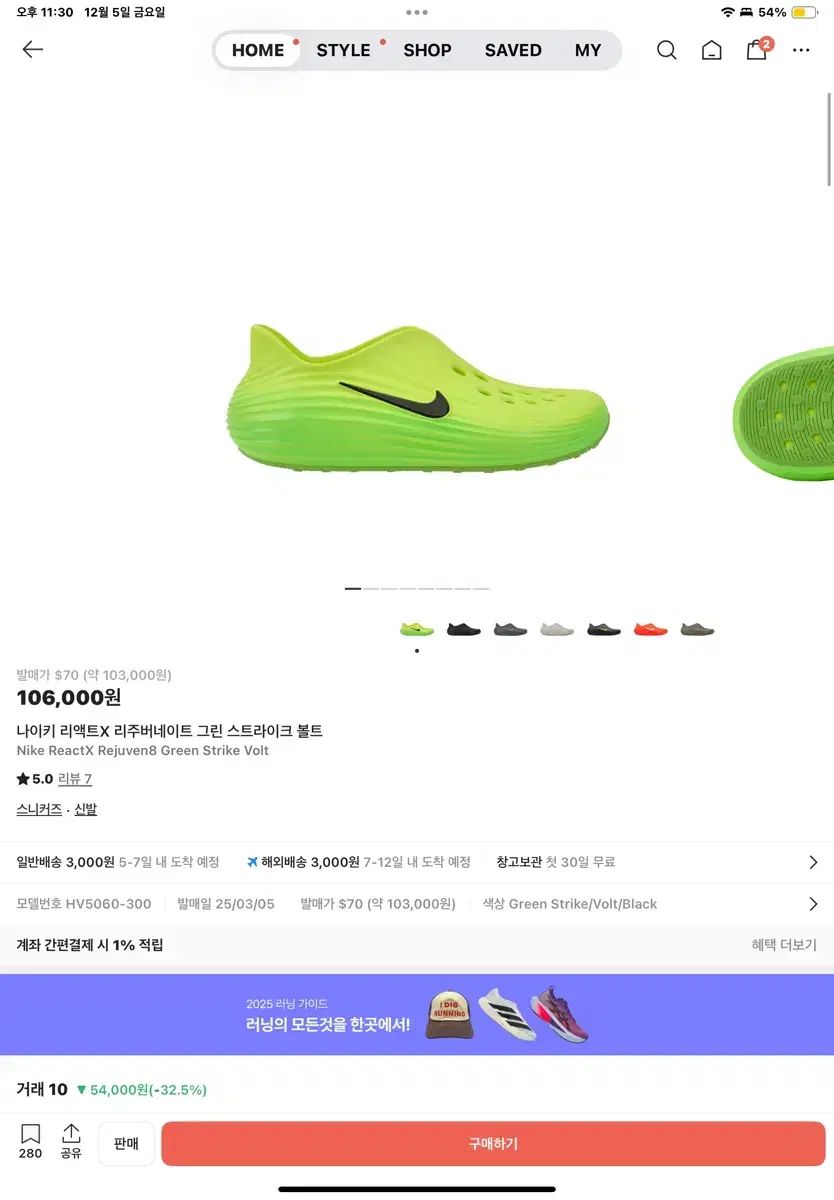Viewport: 834px width, 1200px height.
Task: Open the MY tab
Action: pos(588,50)
